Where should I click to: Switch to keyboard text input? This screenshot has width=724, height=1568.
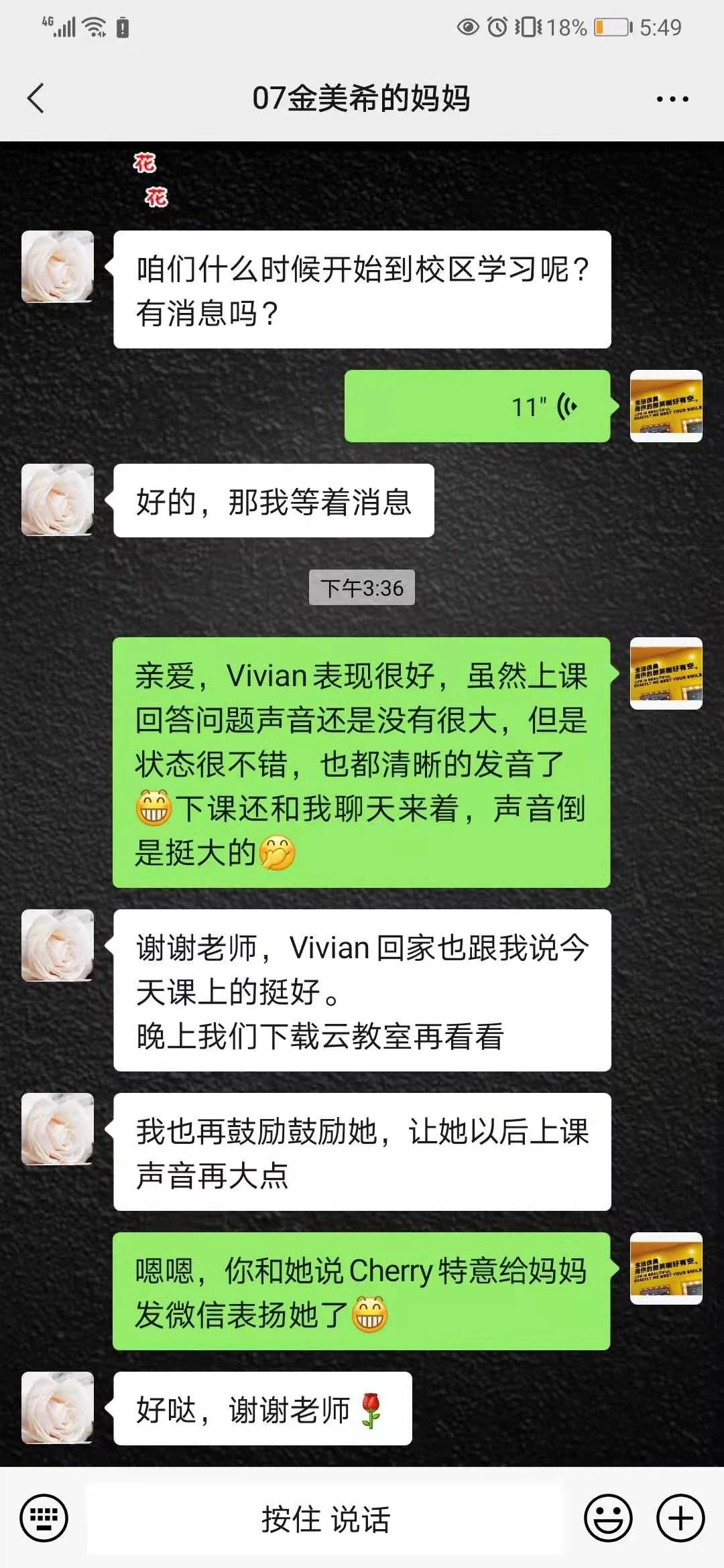(44, 1518)
